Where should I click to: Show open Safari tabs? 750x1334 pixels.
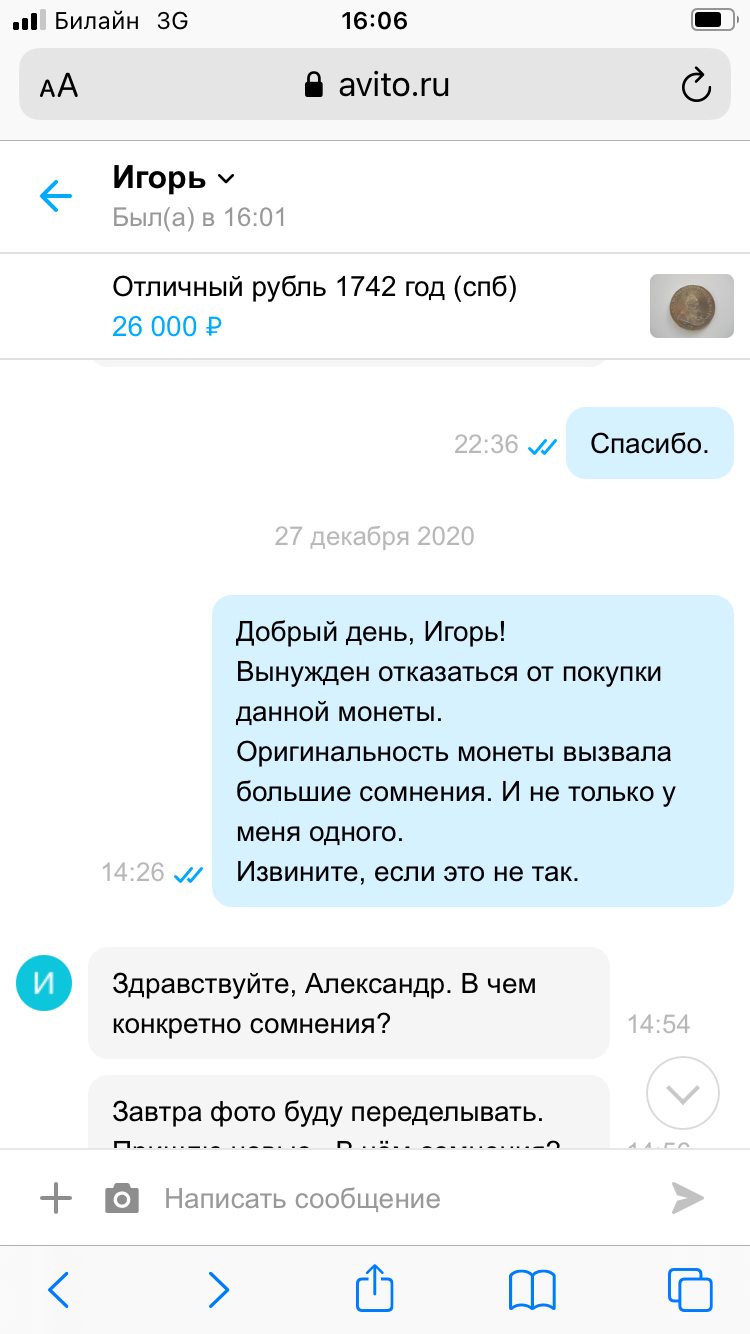(x=690, y=1289)
